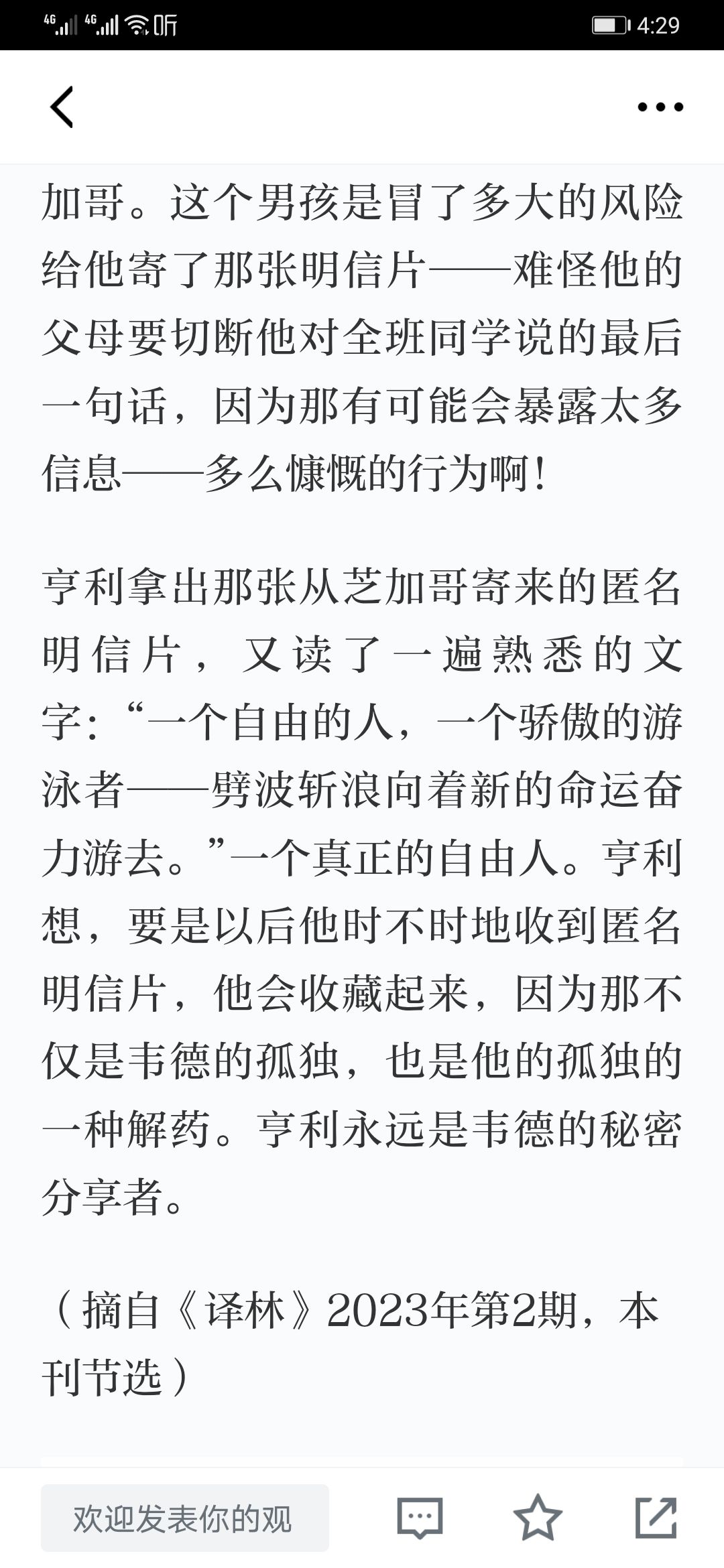Tap the 欢迎发表你的观 comment input field
Screen dimensions: 724x1568
185,1518
